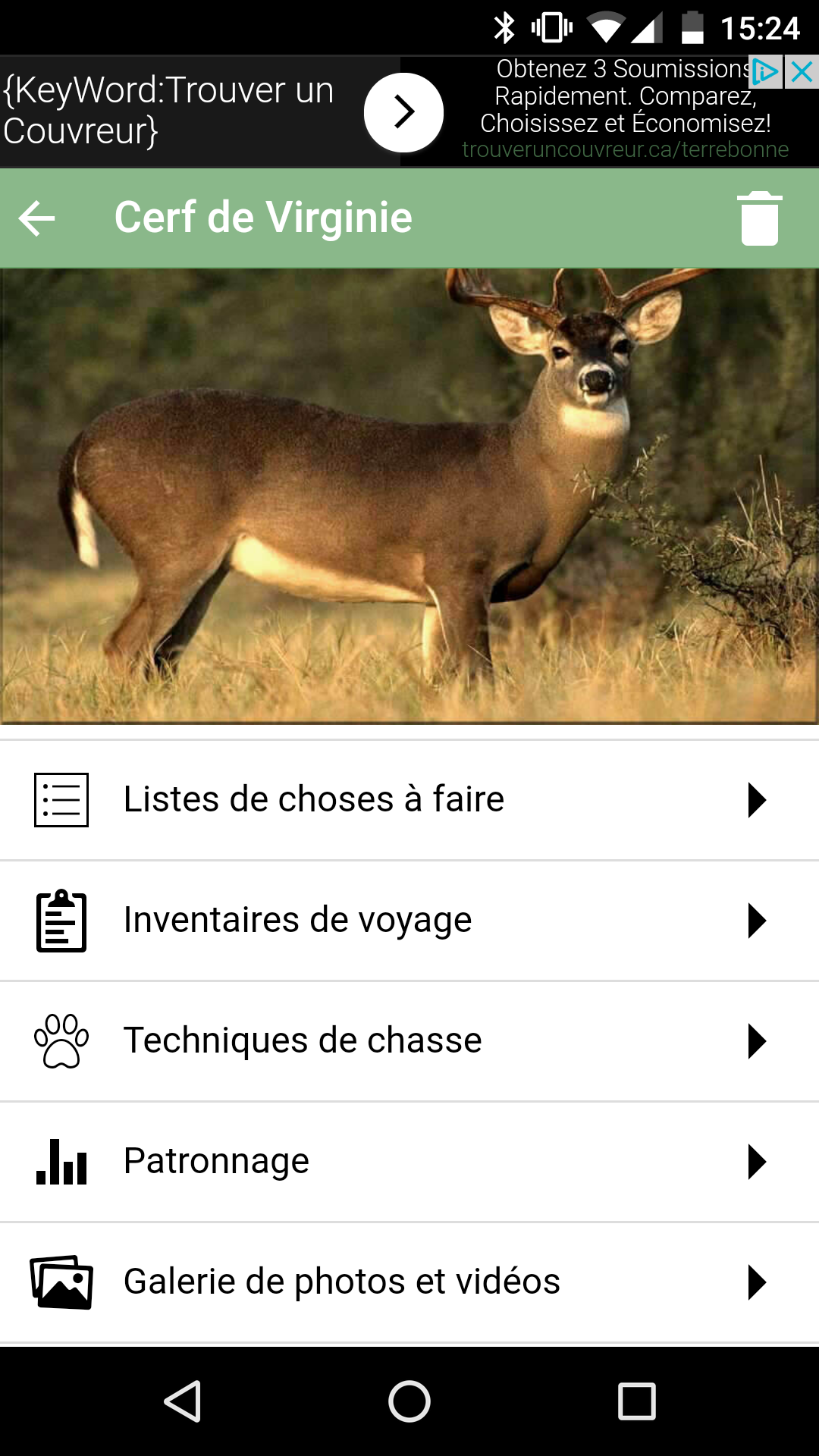The image size is (819, 1456).
Task: Open the trouveruncouvreur.ca ad link
Action: pos(625,149)
